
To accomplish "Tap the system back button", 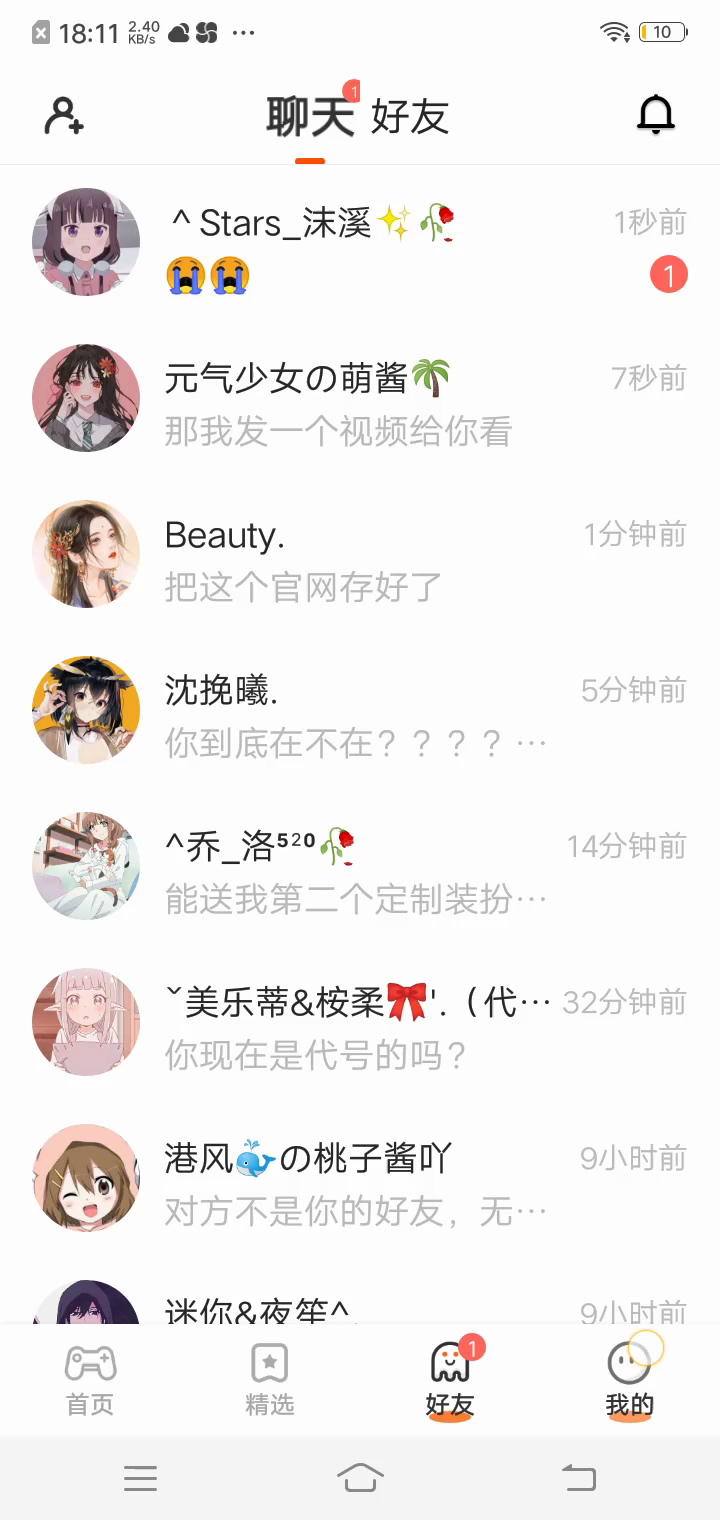I will click(579, 1477).
